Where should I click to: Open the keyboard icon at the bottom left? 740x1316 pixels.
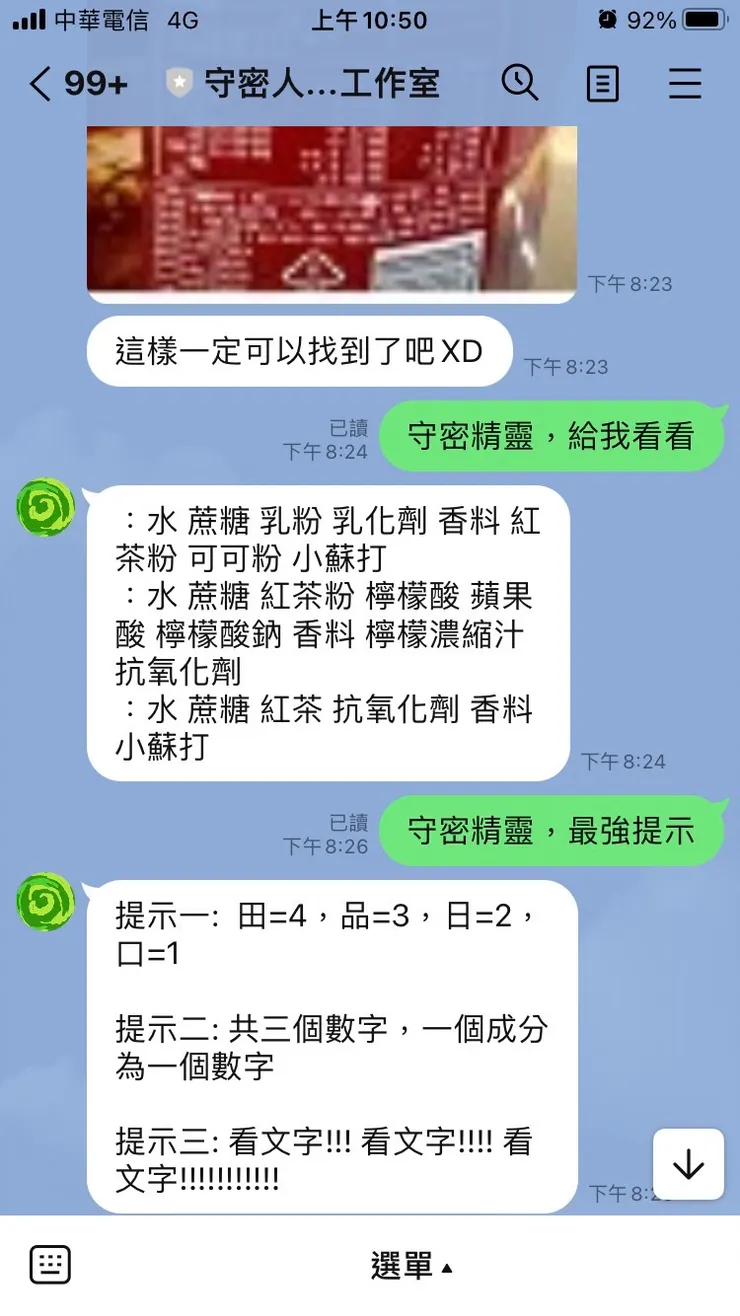(49, 1264)
